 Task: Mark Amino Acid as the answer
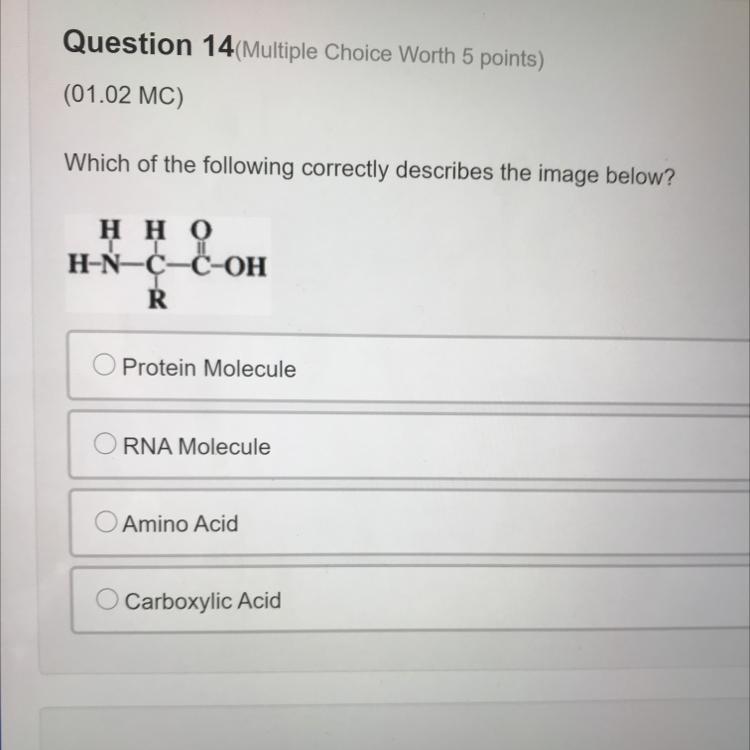(108, 522)
